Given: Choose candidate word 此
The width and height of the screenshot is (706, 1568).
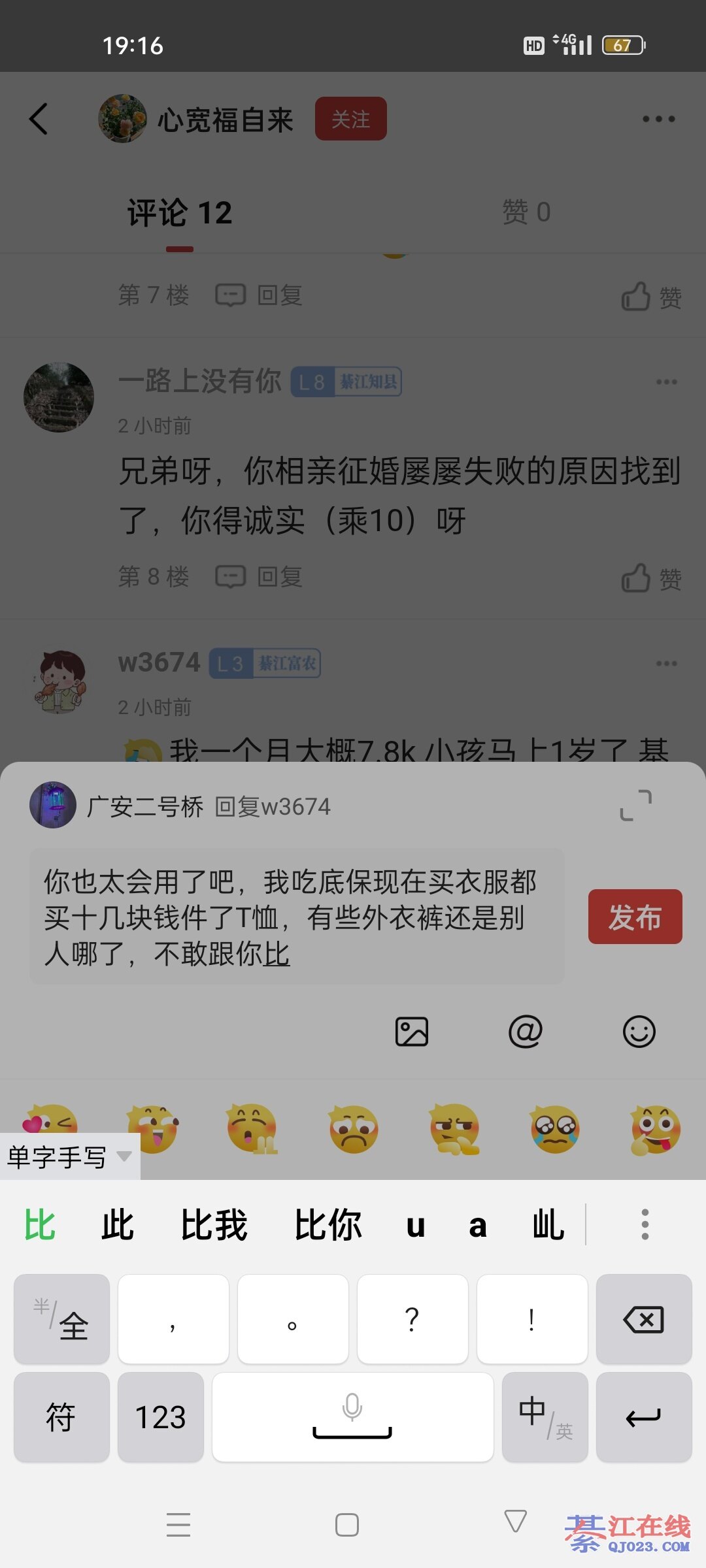Looking at the screenshot, I should 118,1225.
